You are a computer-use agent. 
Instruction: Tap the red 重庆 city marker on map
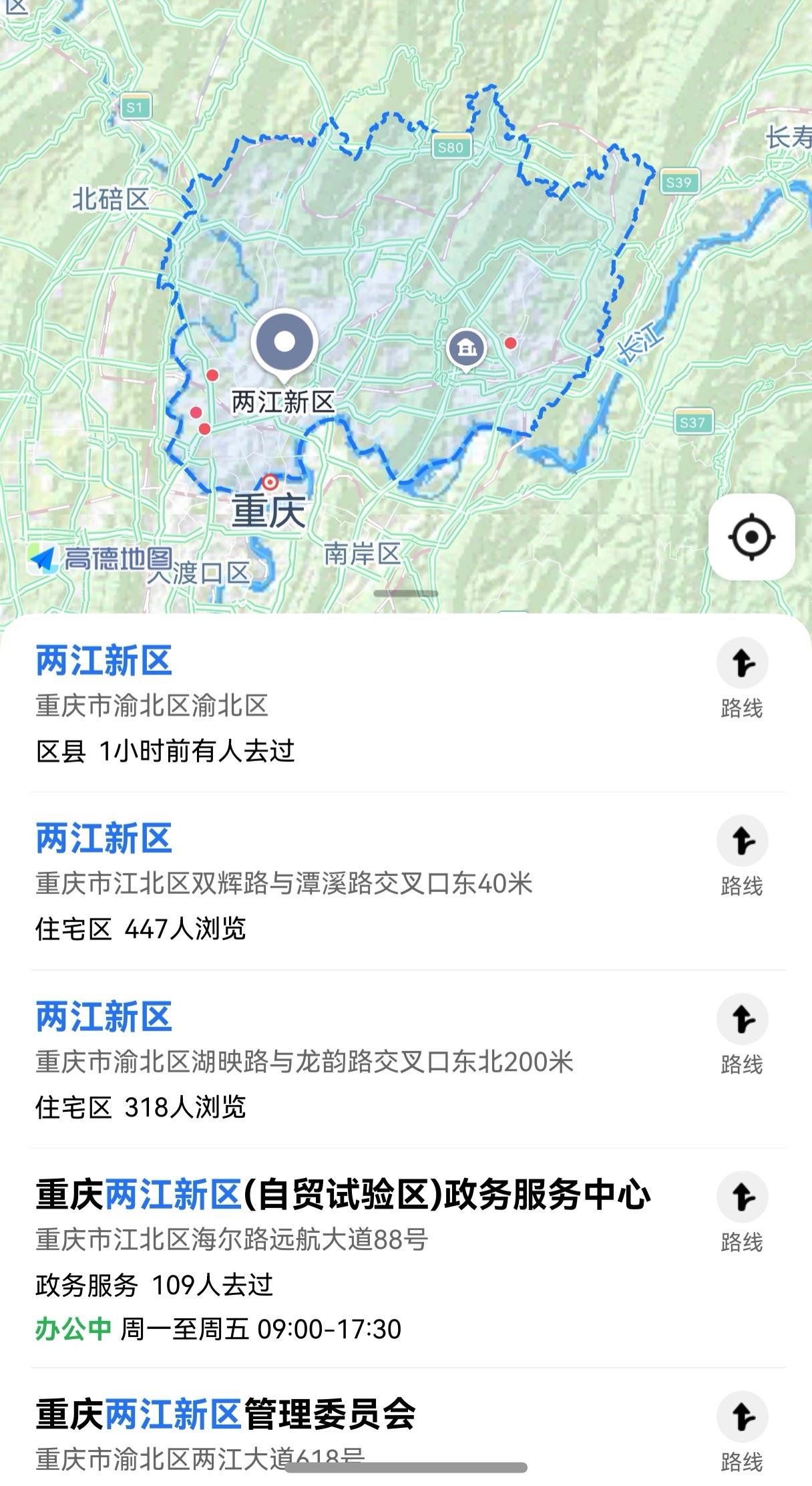pos(269,481)
